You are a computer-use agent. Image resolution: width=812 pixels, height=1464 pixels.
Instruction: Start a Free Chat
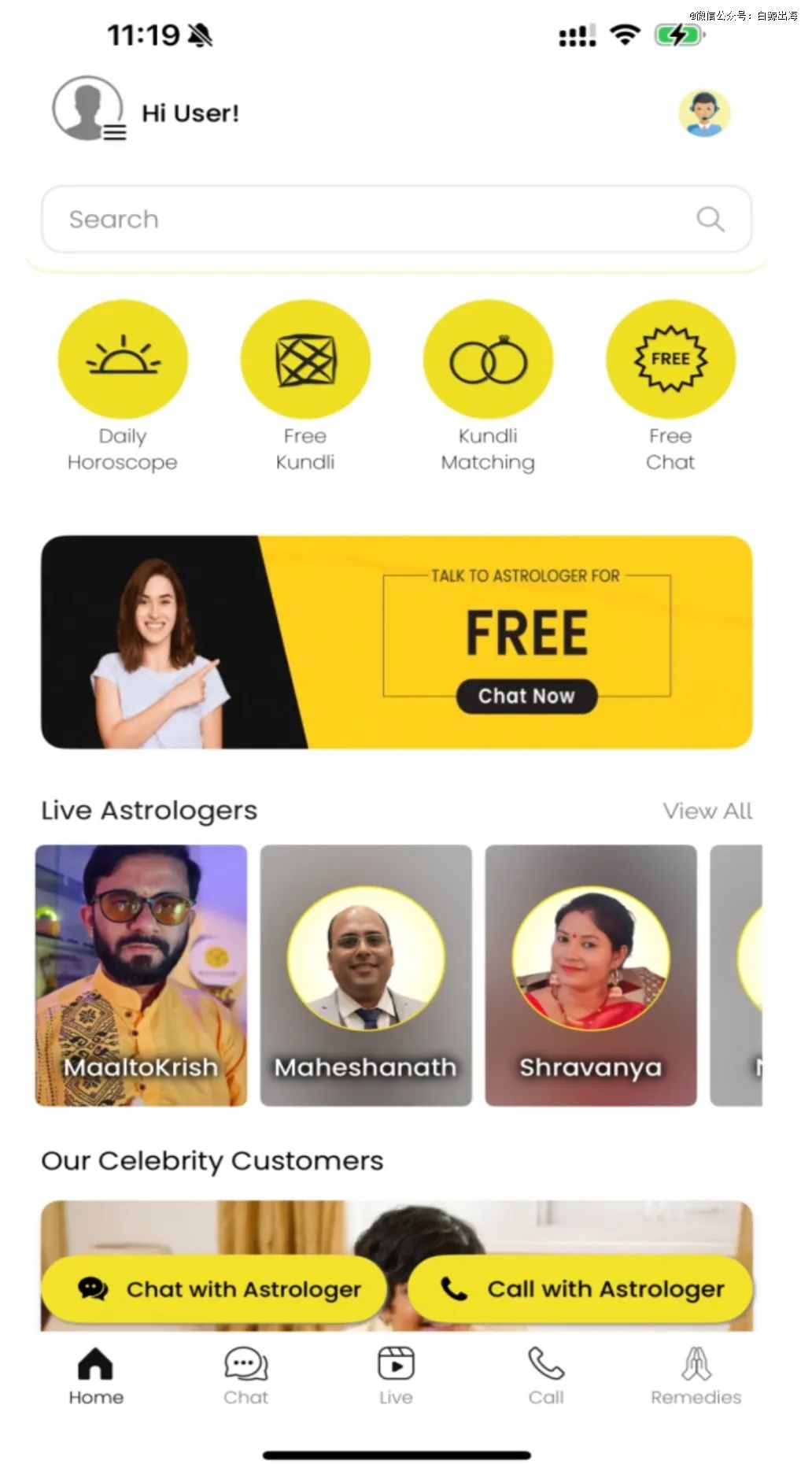(670, 360)
